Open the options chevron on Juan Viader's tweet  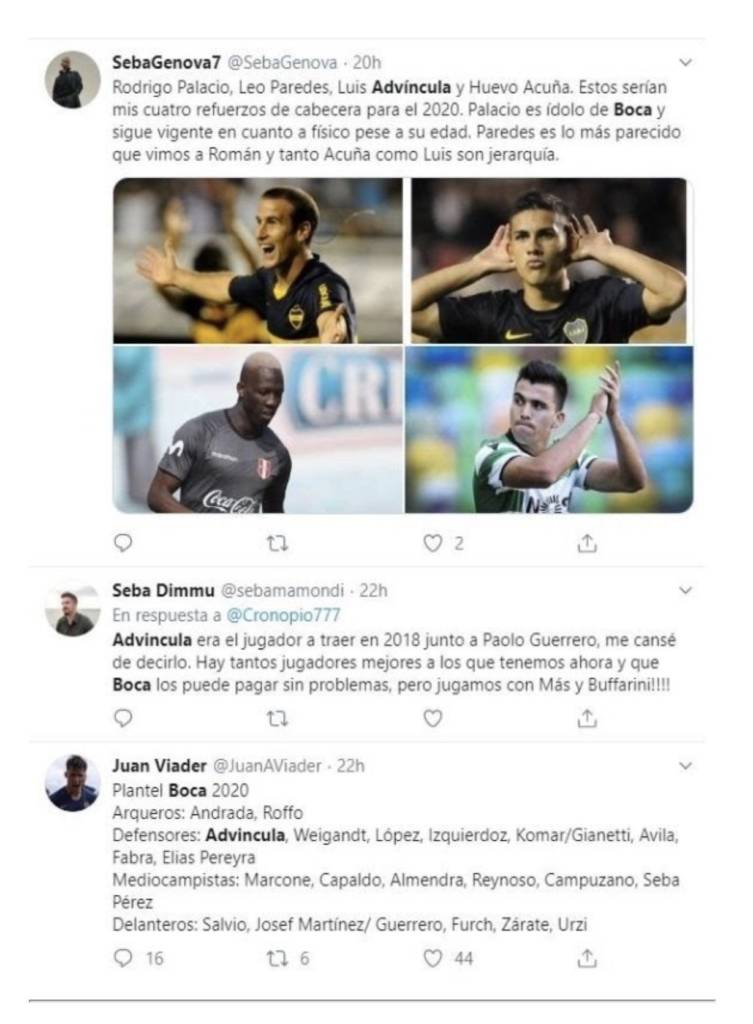(x=684, y=762)
